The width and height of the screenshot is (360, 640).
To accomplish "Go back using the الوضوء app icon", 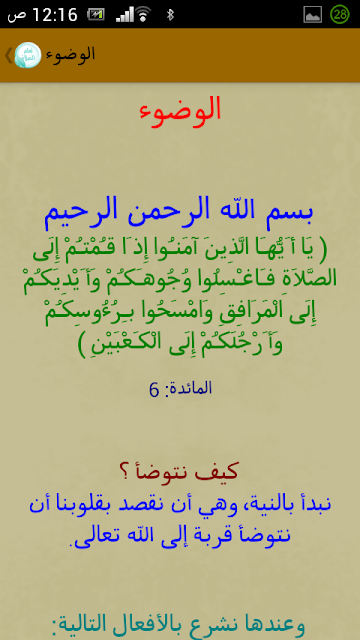I will pos(28,55).
